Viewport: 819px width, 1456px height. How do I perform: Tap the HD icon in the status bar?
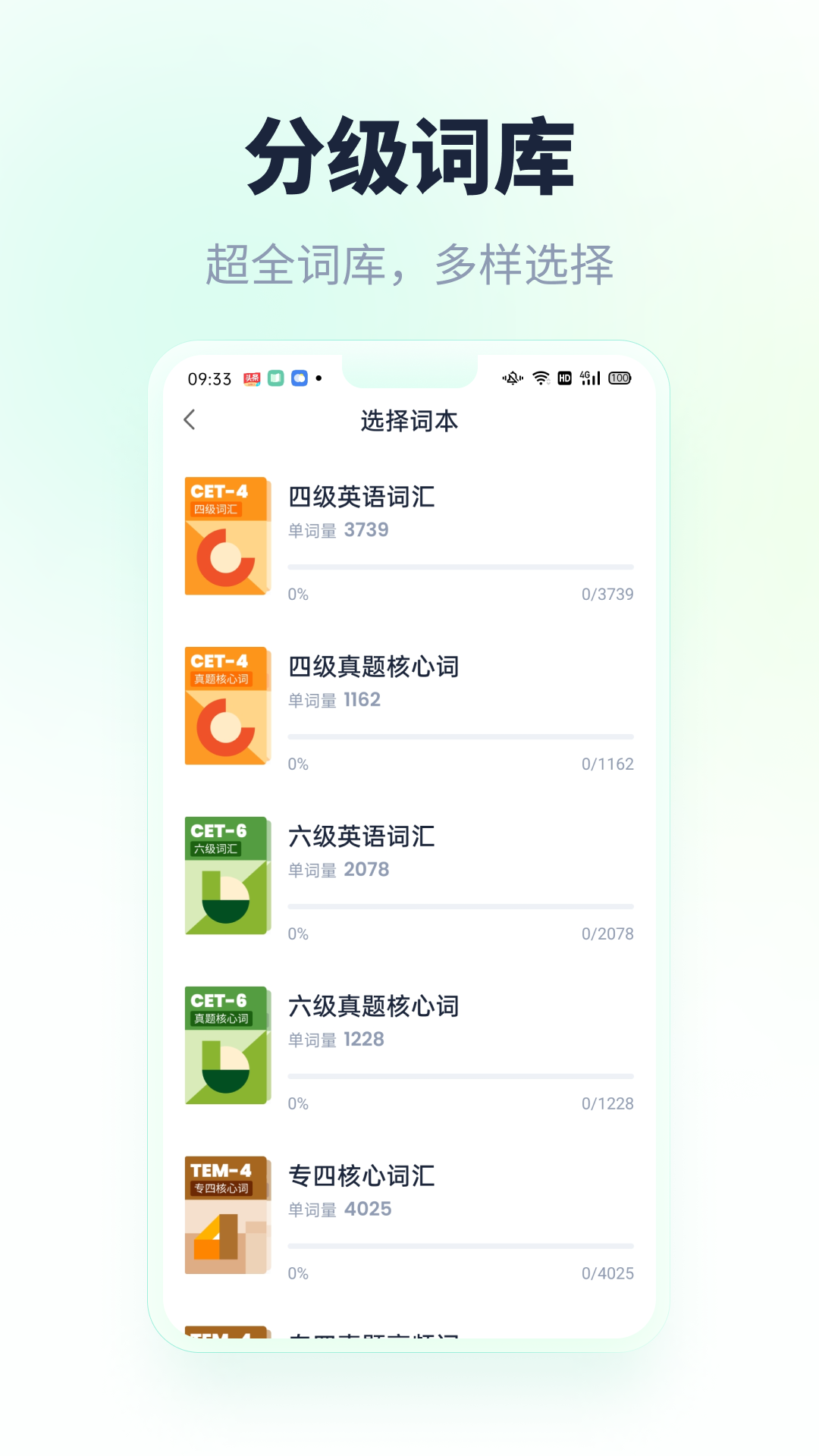(x=563, y=377)
